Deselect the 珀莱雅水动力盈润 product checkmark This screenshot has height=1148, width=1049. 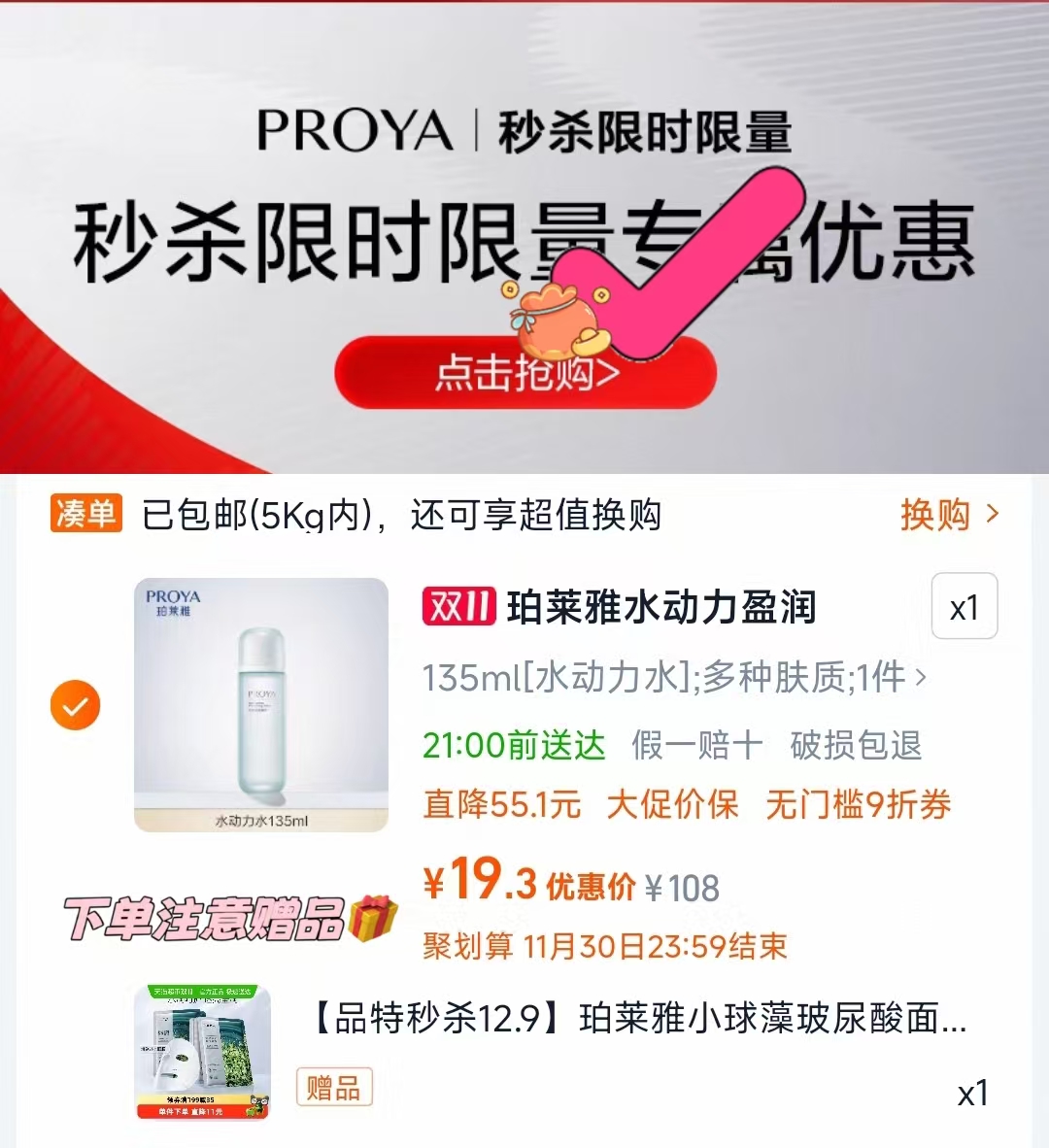pyautogui.click(x=75, y=705)
